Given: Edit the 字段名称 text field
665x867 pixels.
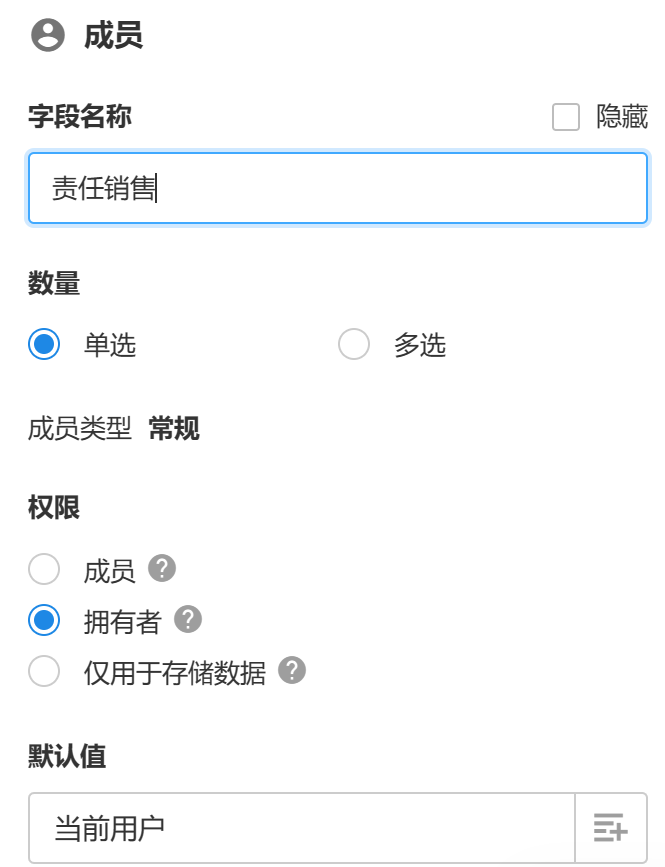Looking at the screenshot, I should point(337,188).
